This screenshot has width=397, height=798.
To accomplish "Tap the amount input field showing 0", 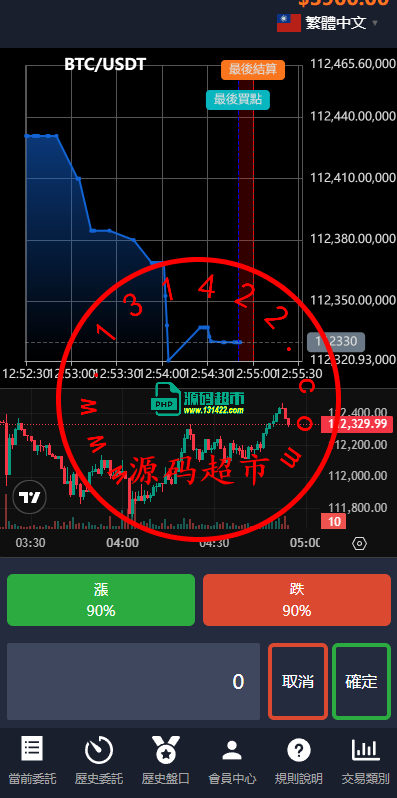I will (133, 681).
